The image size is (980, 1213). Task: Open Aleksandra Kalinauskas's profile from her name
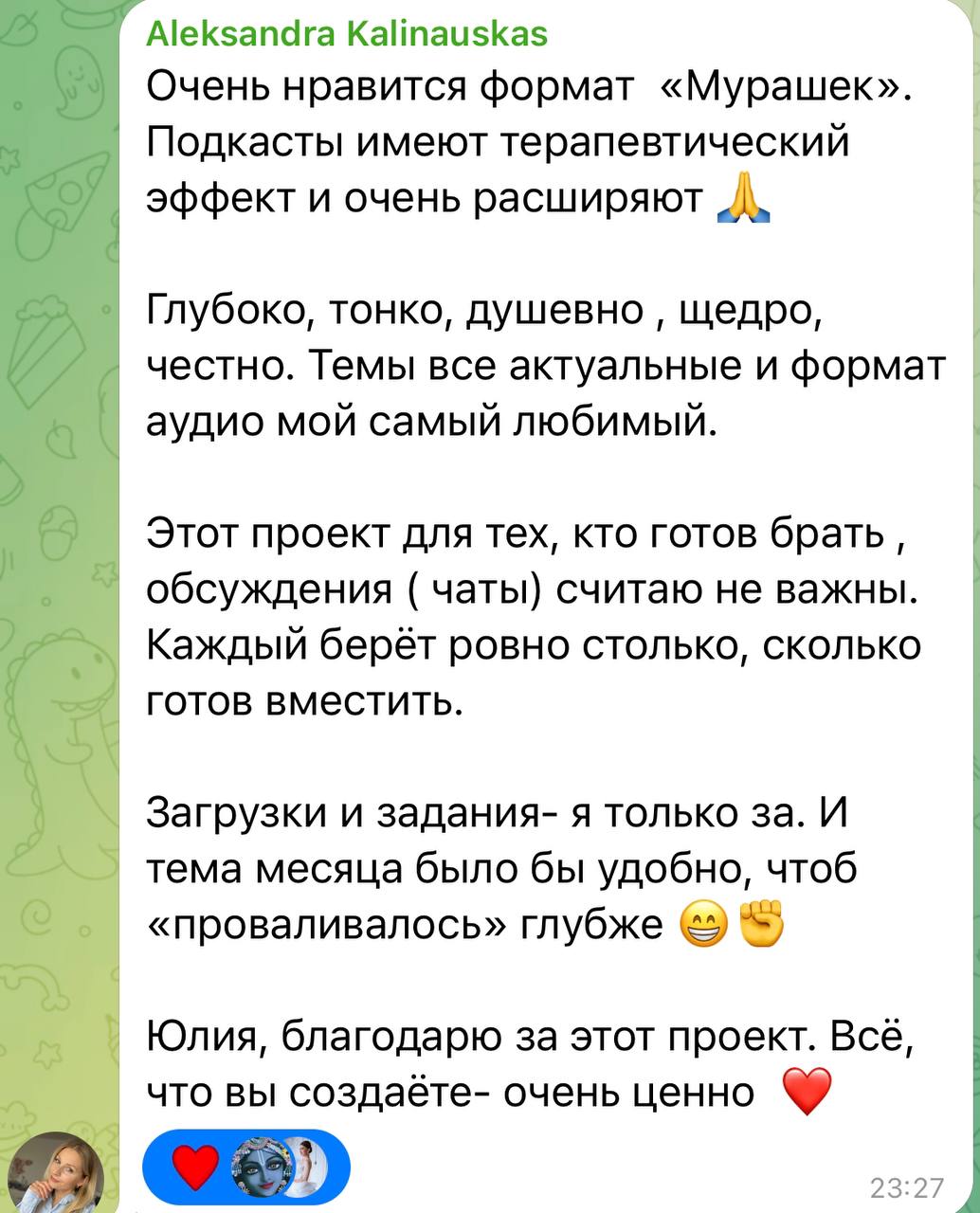[347, 35]
